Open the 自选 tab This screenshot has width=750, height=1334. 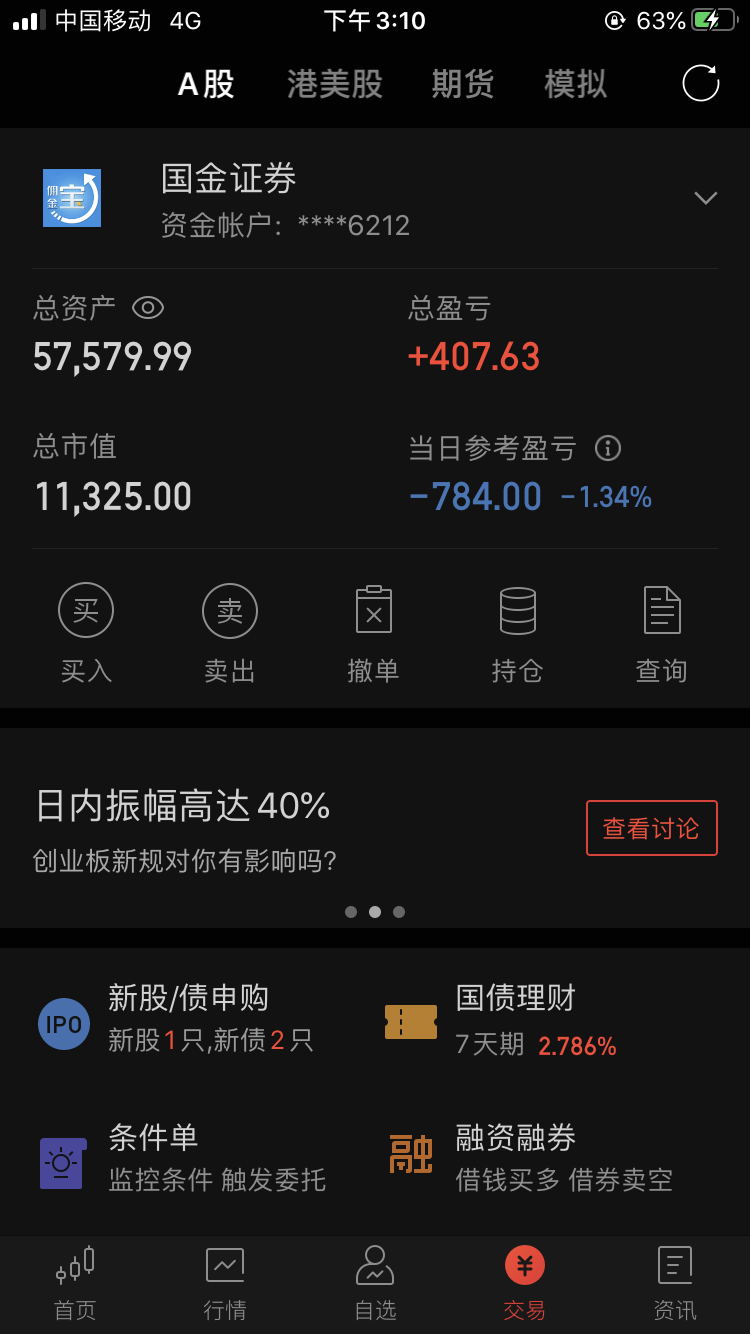click(x=375, y=1284)
